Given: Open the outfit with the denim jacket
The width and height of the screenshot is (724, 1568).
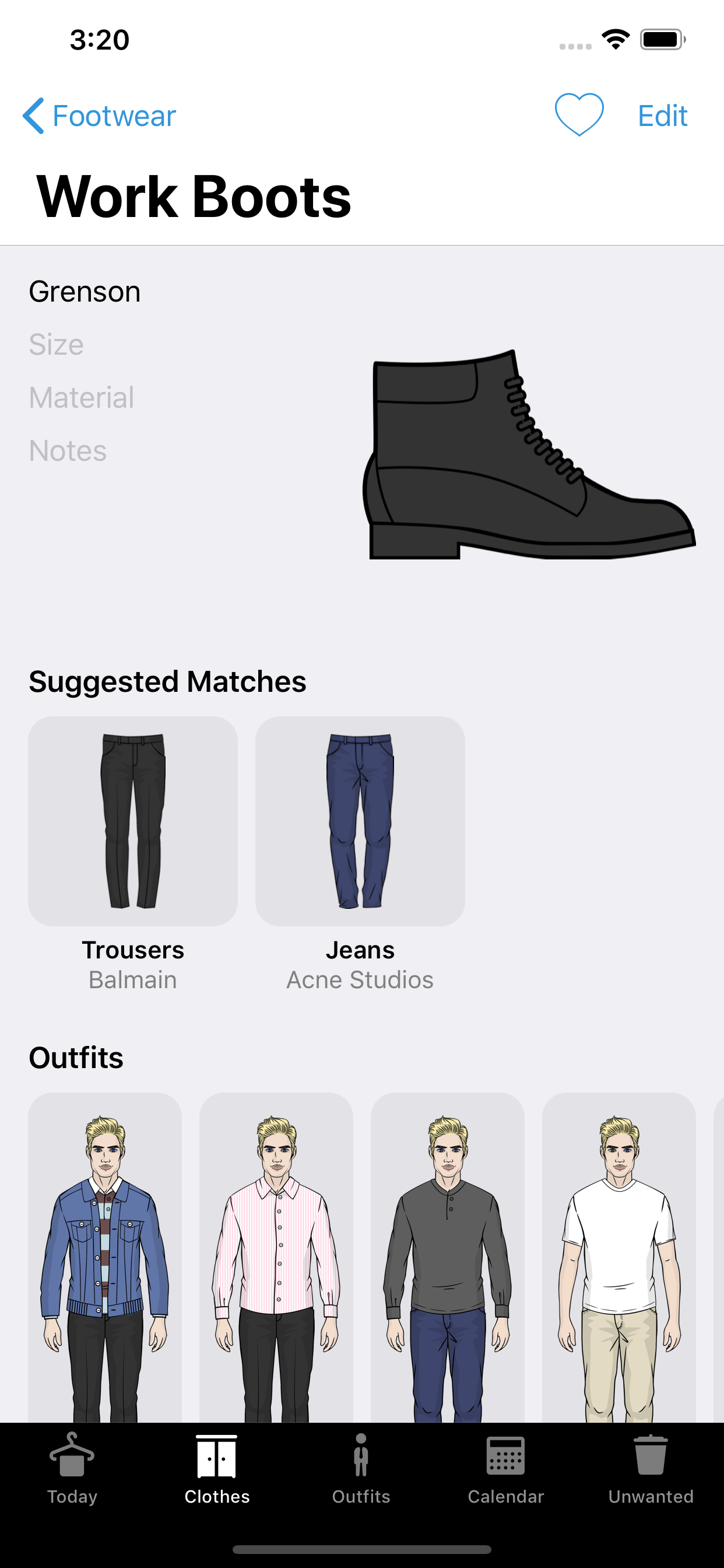Looking at the screenshot, I should [x=105, y=1257].
